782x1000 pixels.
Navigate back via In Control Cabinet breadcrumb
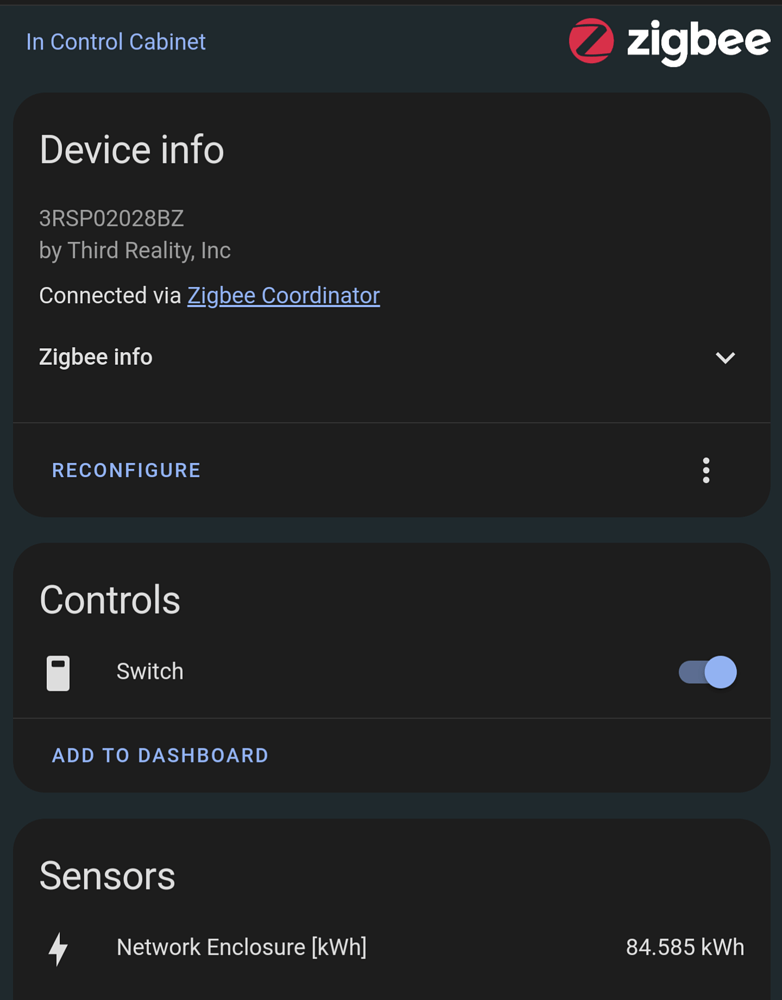(x=115, y=42)
